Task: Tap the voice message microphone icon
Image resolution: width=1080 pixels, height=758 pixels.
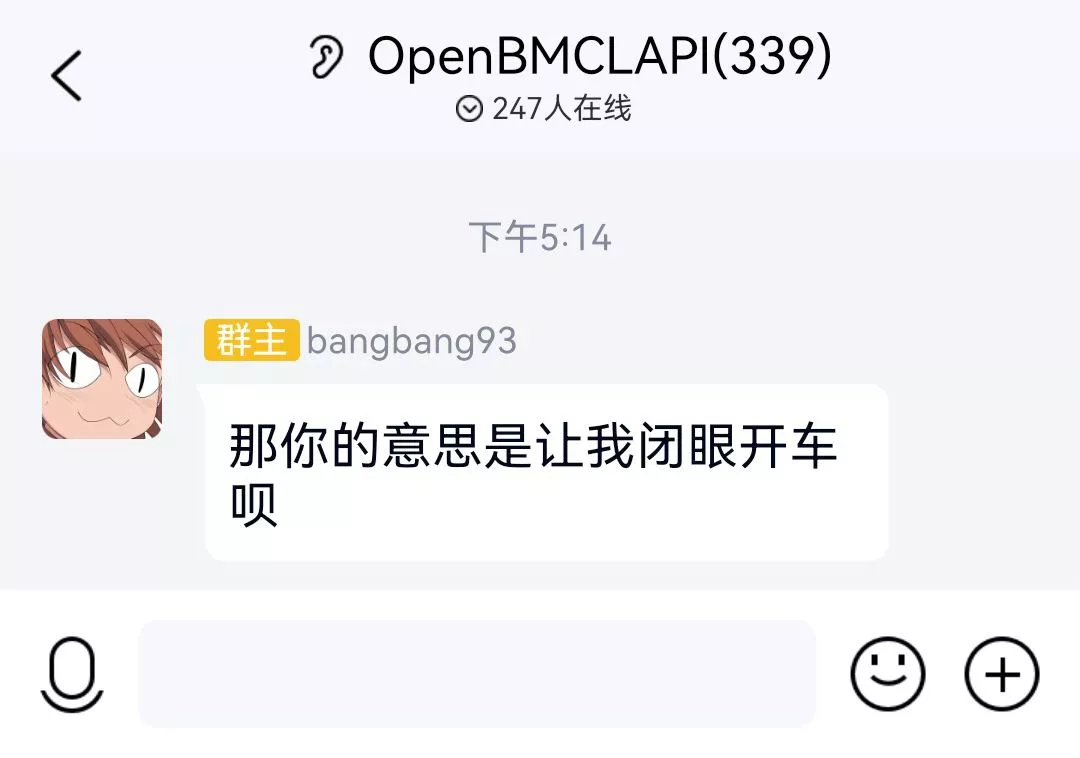Action: pyautogui.click(x=72, y=674)
